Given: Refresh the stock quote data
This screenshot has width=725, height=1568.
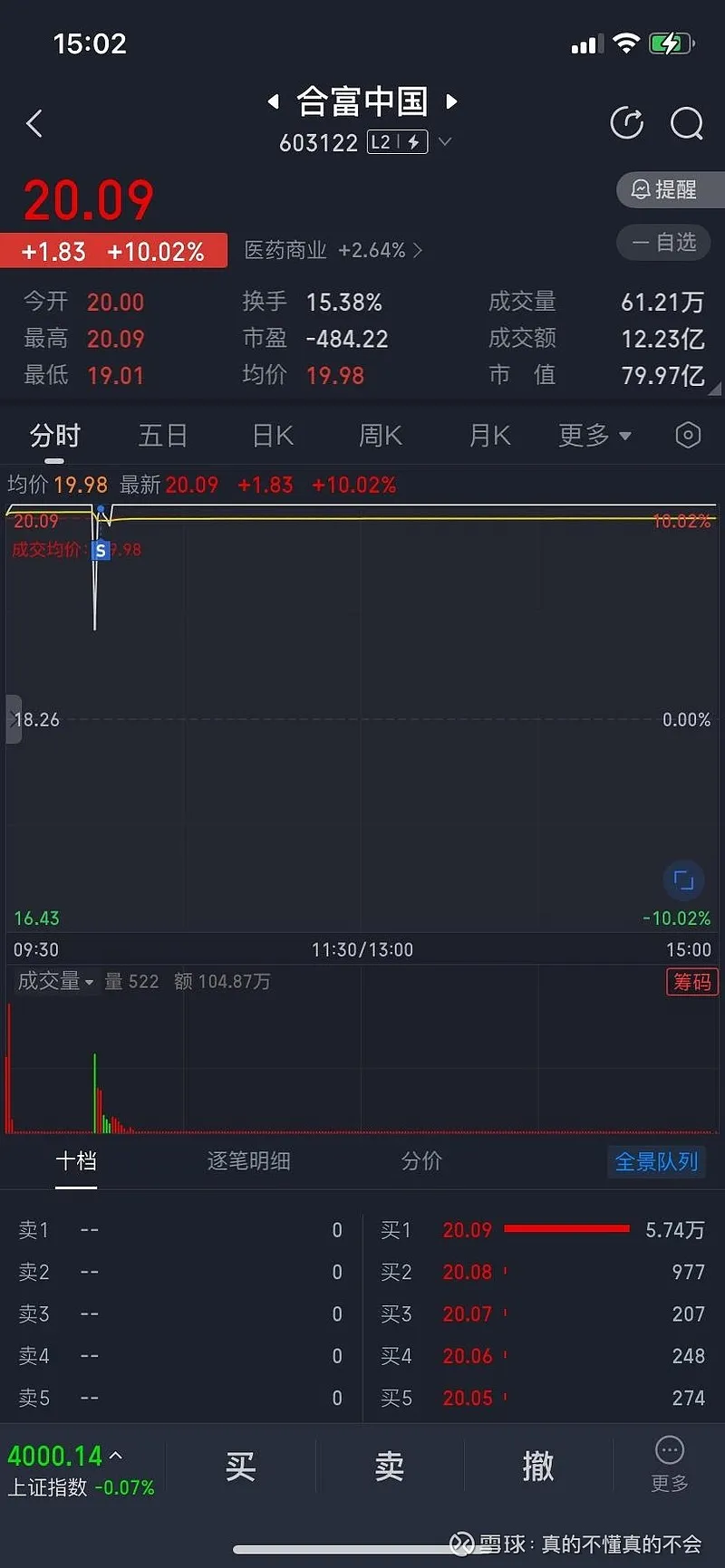Looking at the screenshot, I should [626, 123].
